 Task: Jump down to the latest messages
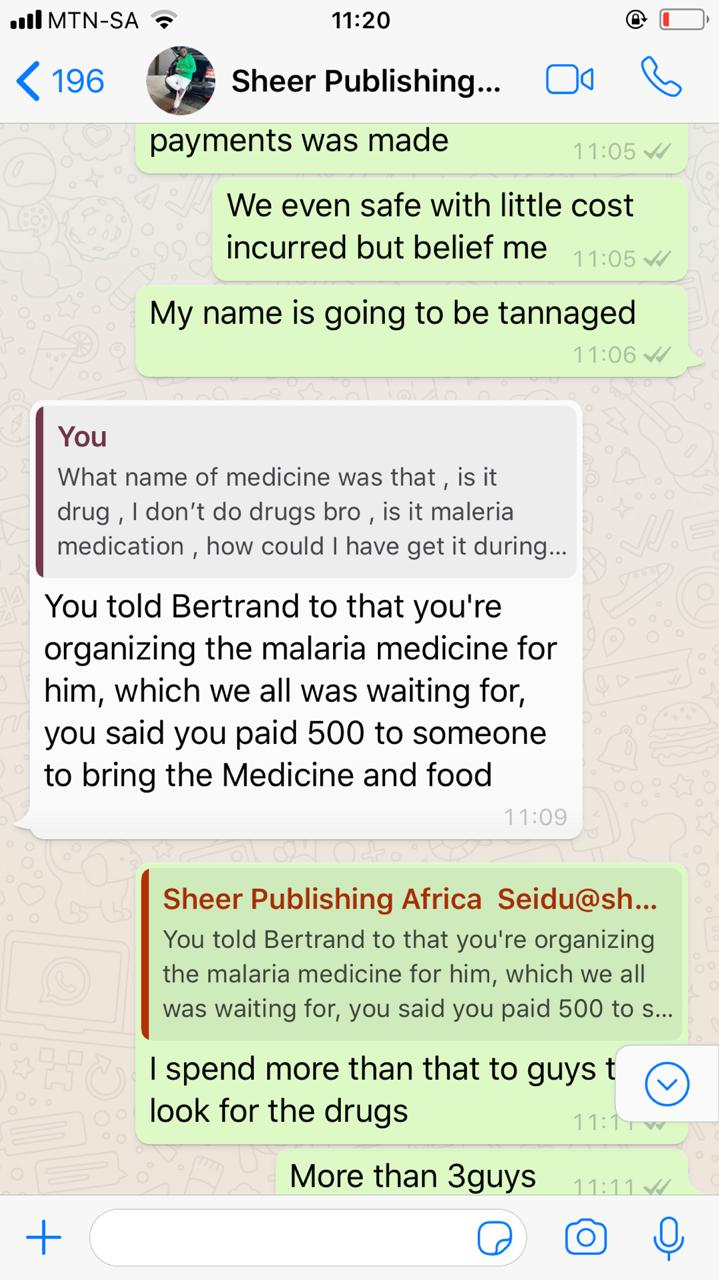click(x=667, y=1084)
